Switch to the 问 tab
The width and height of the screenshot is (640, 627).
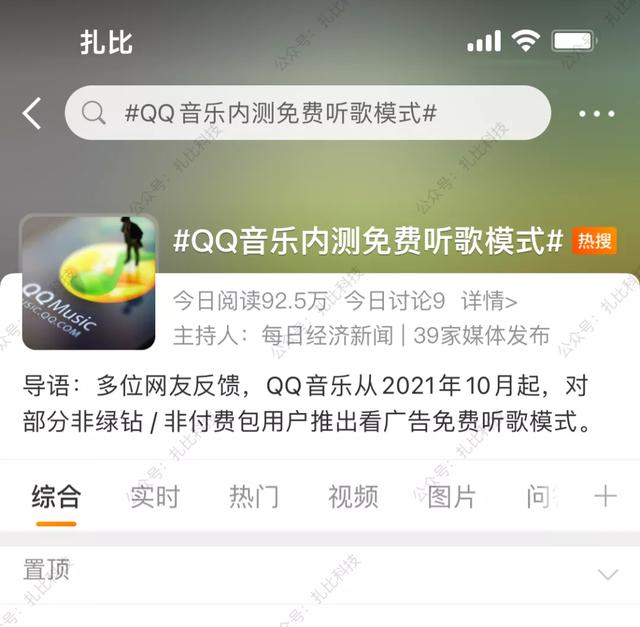click(x=538, y=496)
